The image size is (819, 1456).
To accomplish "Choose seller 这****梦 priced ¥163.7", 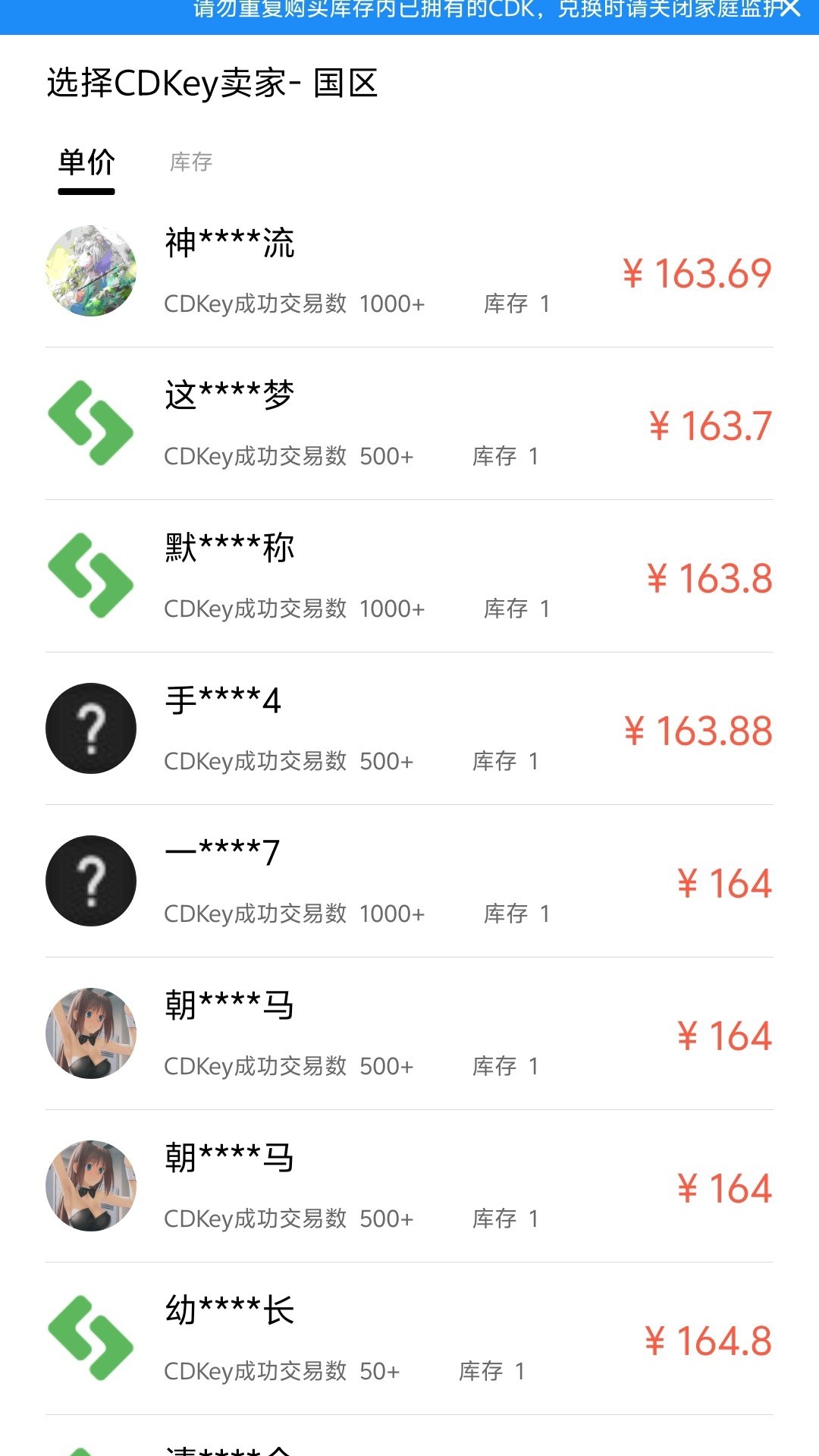I will pyautogui.click(x=409, y=424).
